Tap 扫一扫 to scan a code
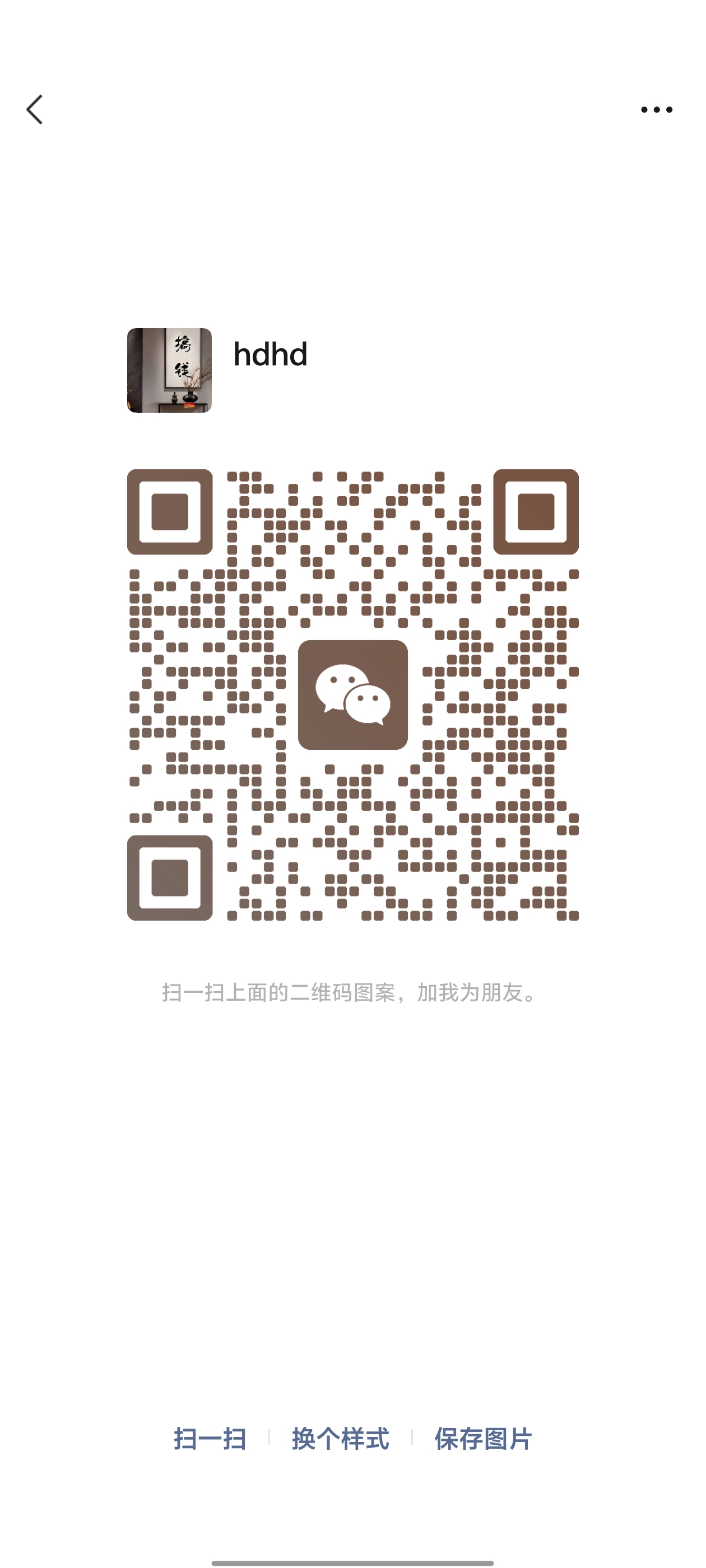706x1568 pixels. [x=210, y=1439]
